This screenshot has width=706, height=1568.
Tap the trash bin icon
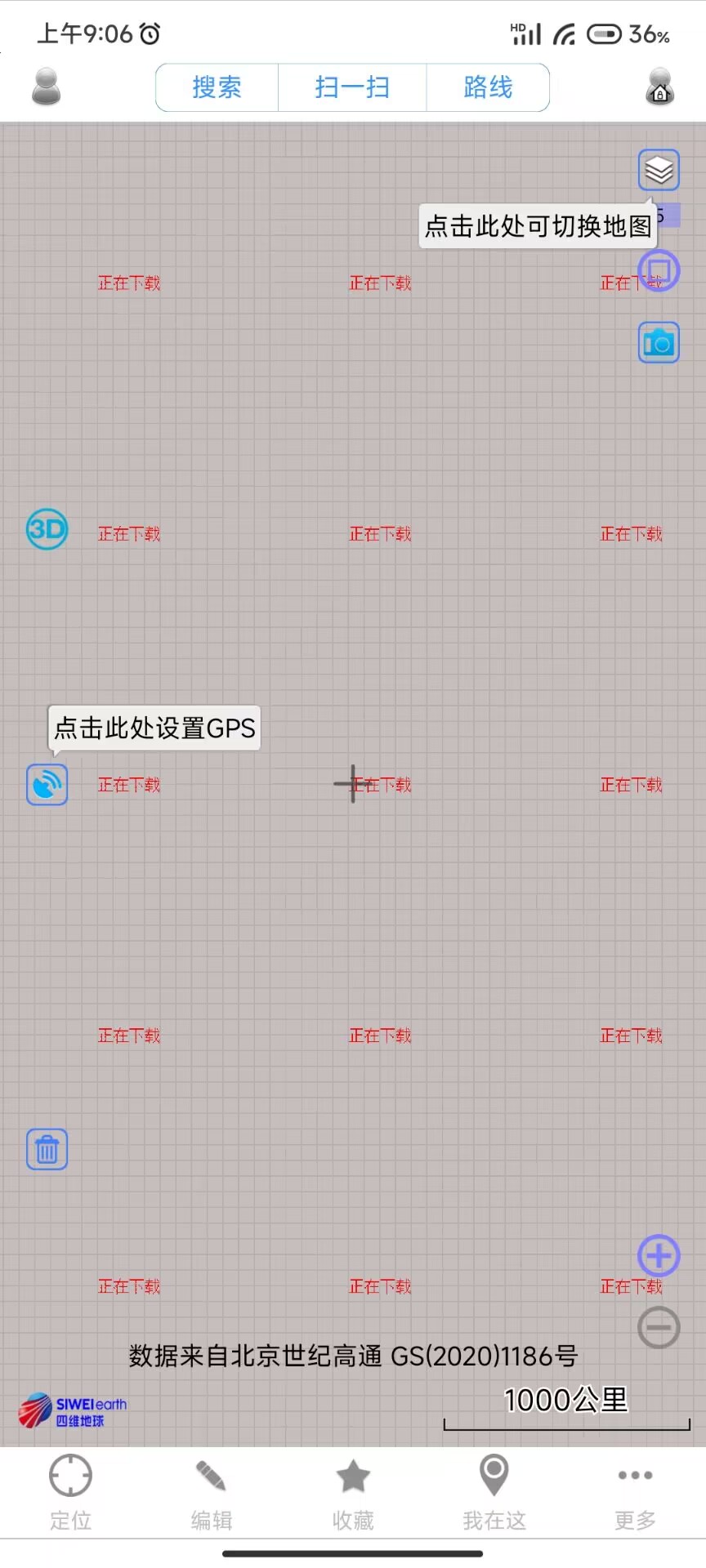[47, 1150]
